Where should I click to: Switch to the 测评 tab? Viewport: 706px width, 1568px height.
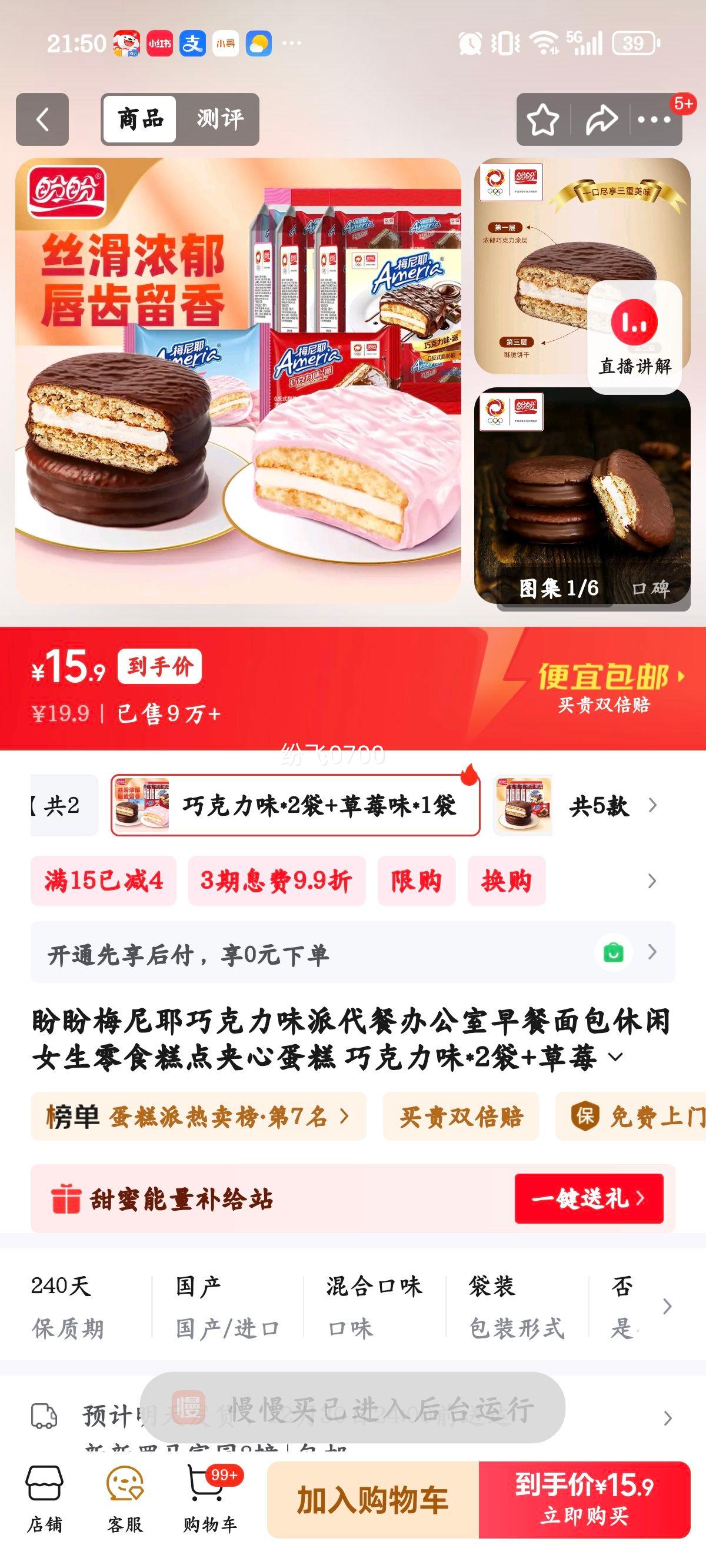(x=218, y=119)
